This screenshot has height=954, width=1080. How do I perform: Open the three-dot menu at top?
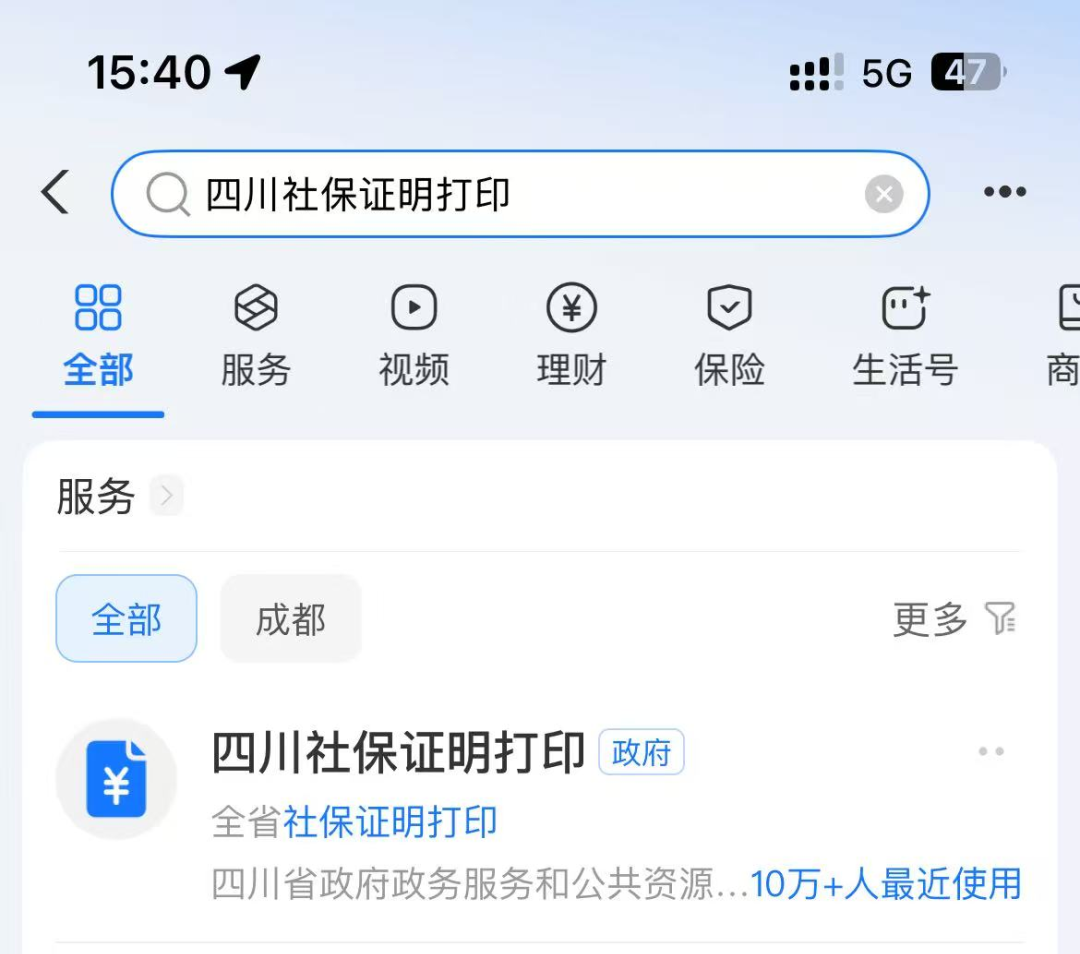coord(1004,192)
